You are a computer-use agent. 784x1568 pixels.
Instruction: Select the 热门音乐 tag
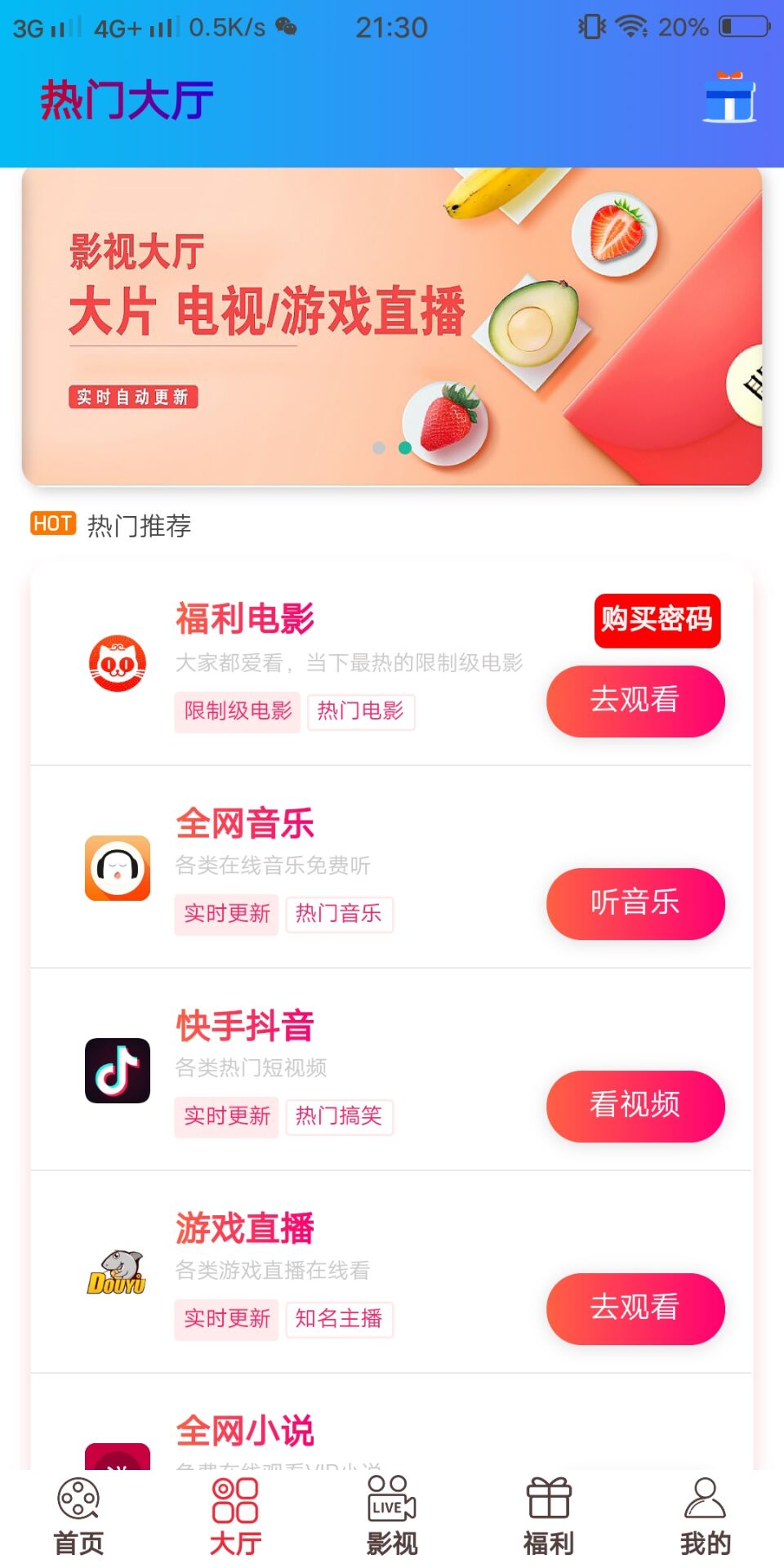point(339,914)
